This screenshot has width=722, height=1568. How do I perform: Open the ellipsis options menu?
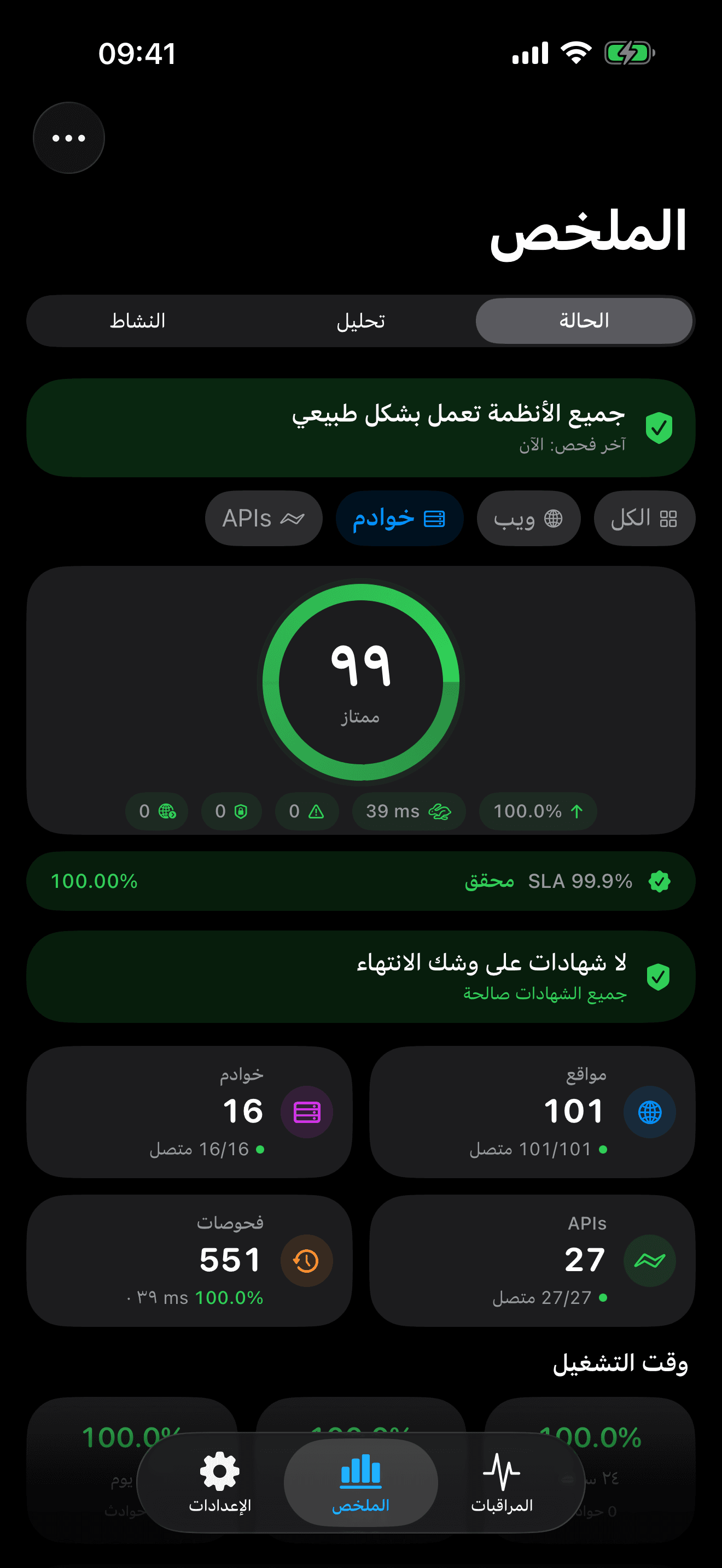pos(69,137)
